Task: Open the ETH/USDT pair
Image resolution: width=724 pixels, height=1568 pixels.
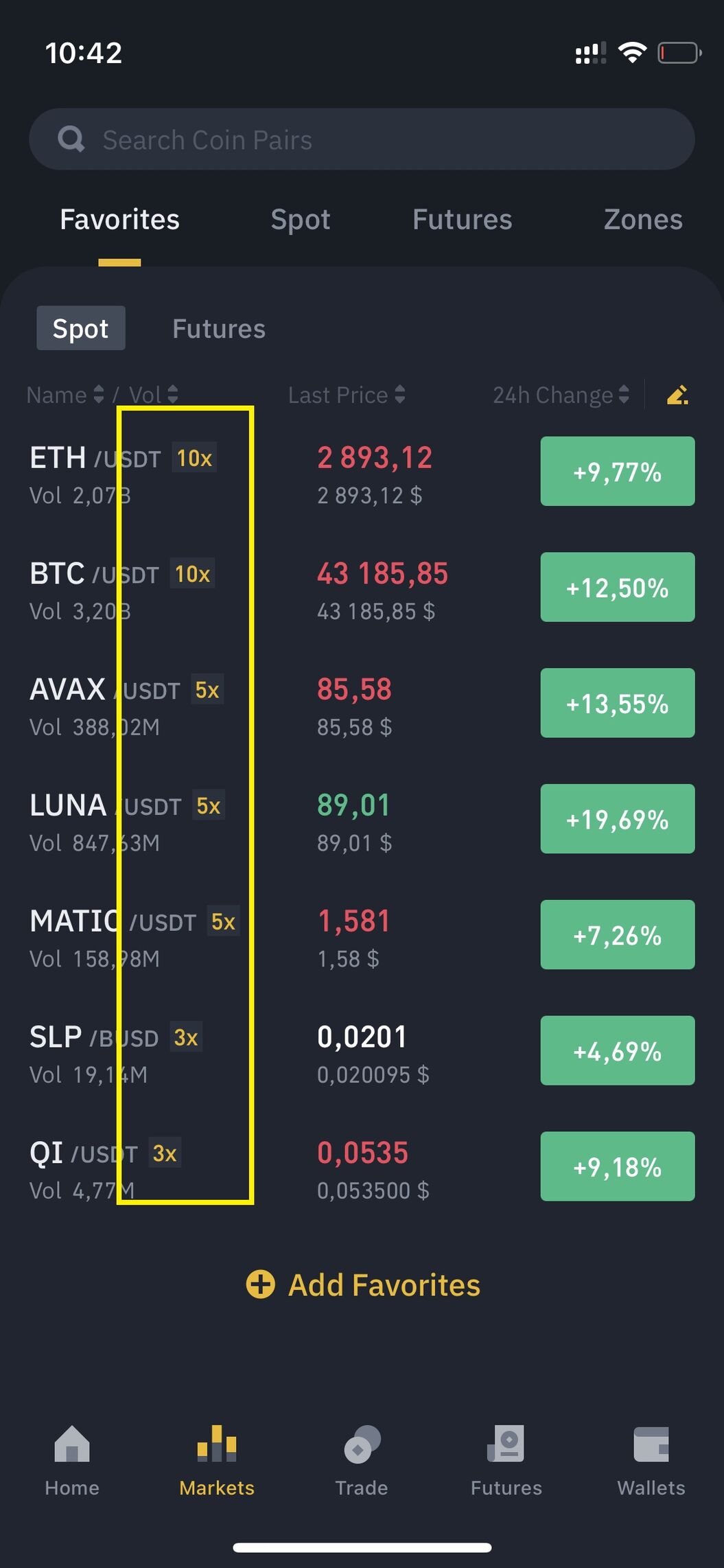Action: [362, 475]
